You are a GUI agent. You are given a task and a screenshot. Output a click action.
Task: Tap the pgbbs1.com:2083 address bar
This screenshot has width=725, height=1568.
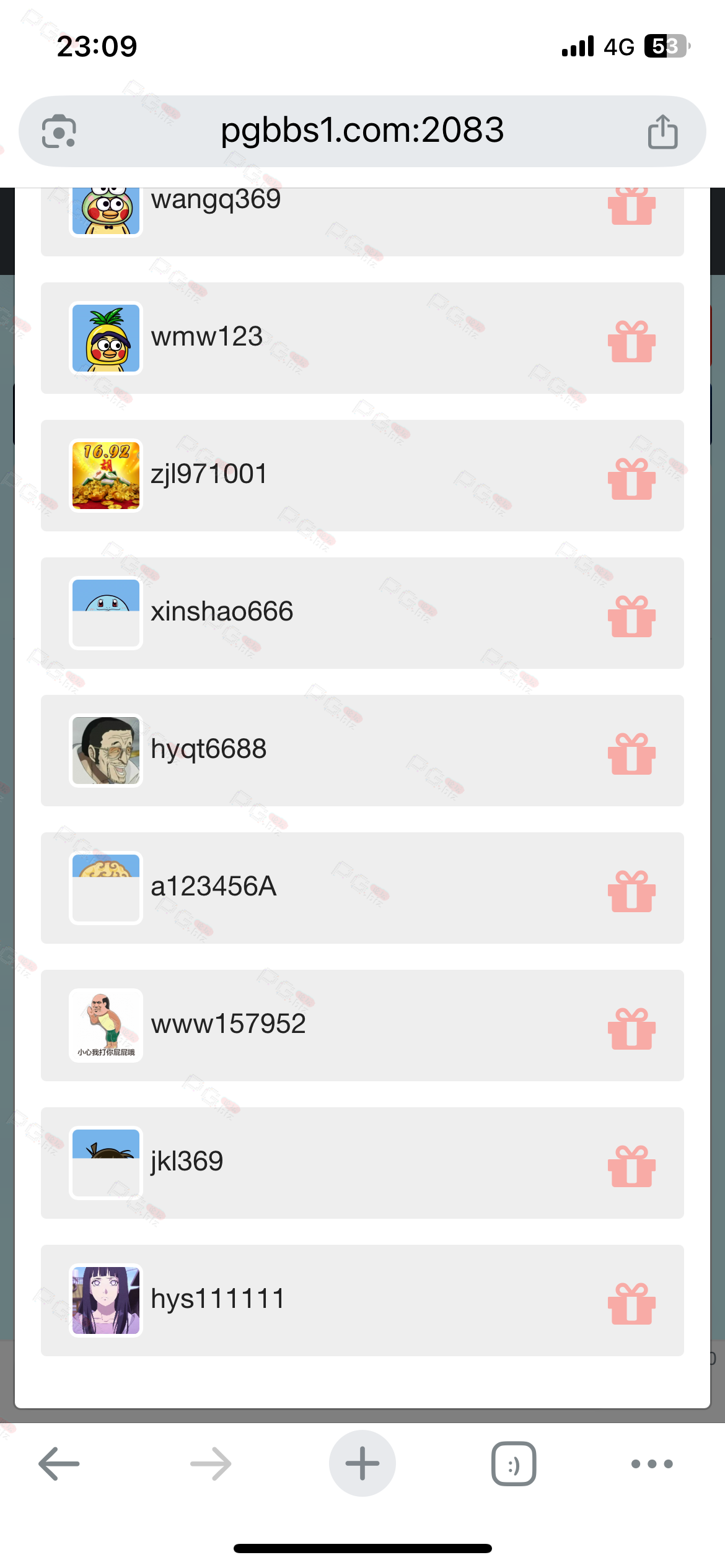362,131
